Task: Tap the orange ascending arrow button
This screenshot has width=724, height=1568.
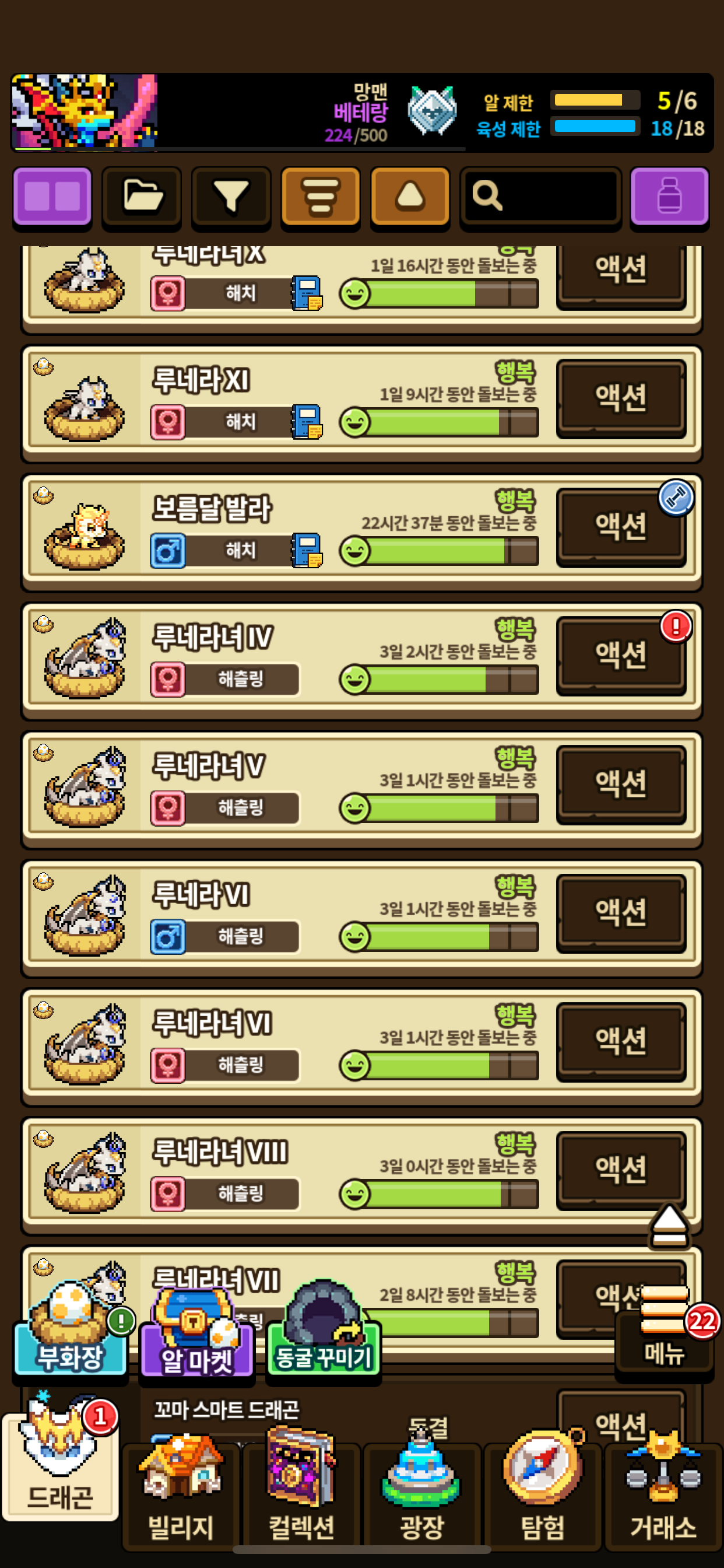Action: (x=410, y=197)
